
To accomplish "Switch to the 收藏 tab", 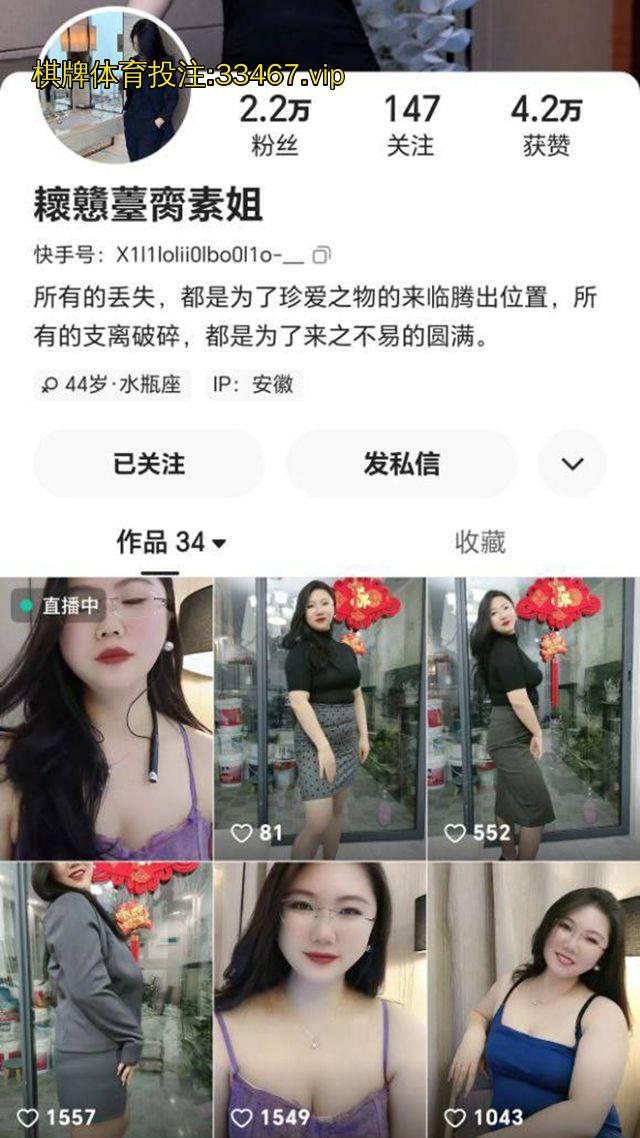I will tap(480, 543).
